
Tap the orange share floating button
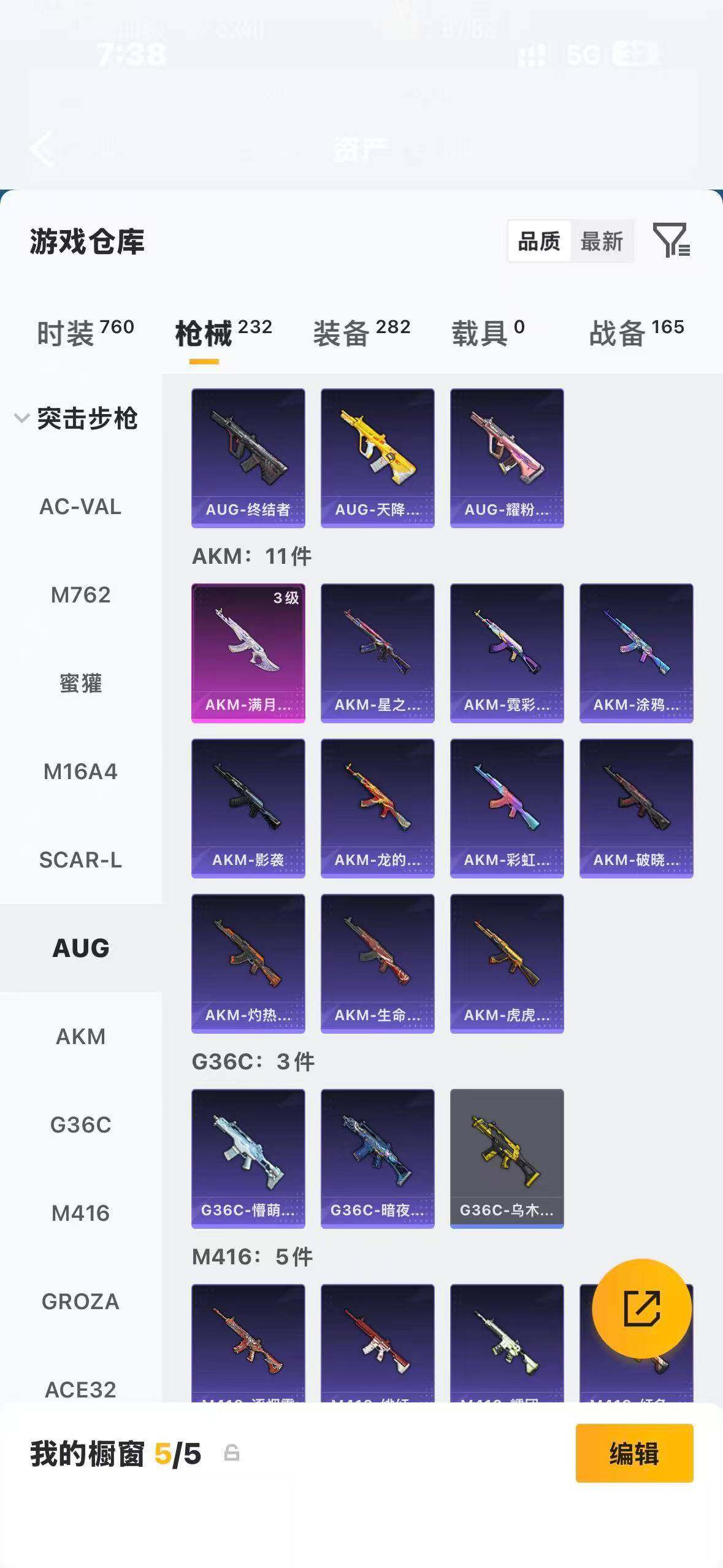(641, 1308)
